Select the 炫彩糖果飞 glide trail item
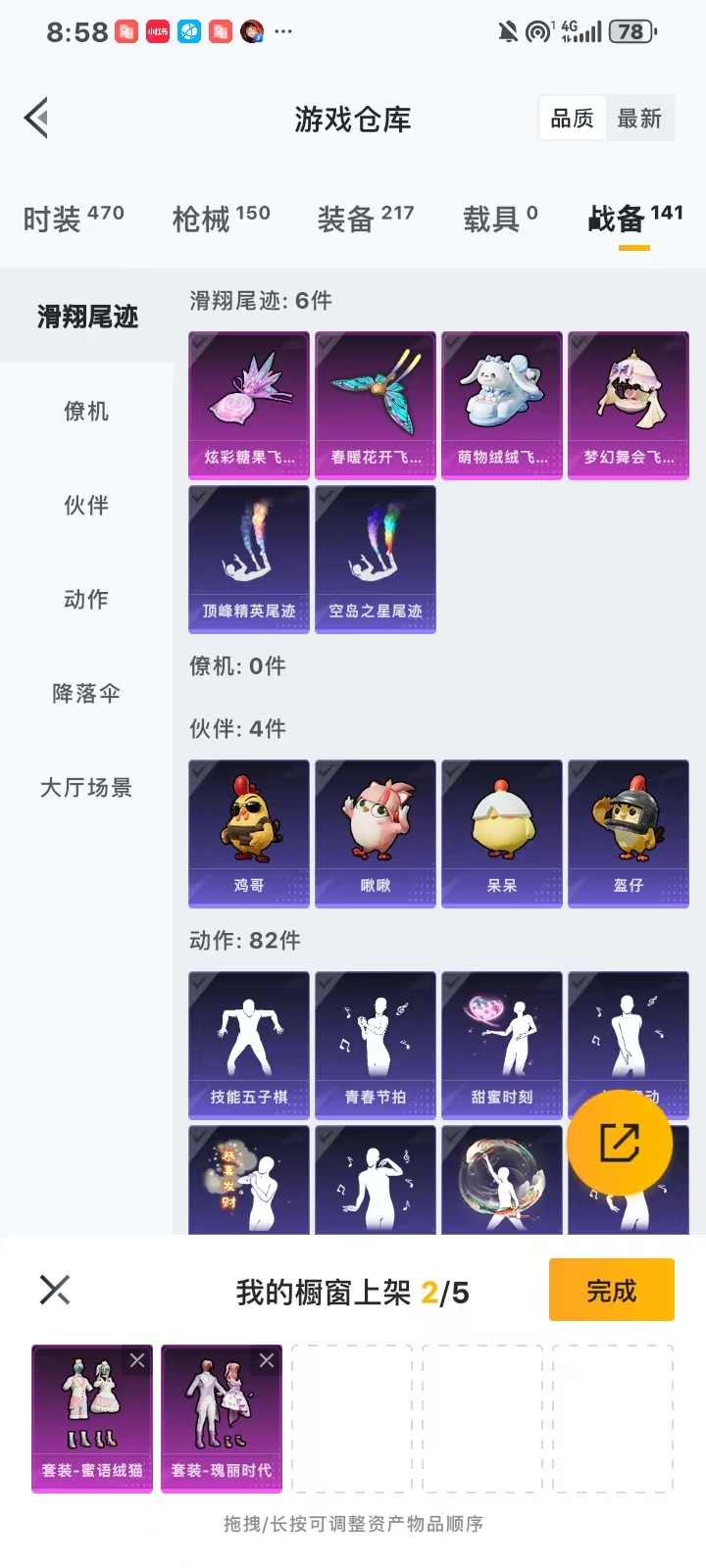Viewport: 706px width, 1568px height. pyautogui.click(x=249, y=405)
